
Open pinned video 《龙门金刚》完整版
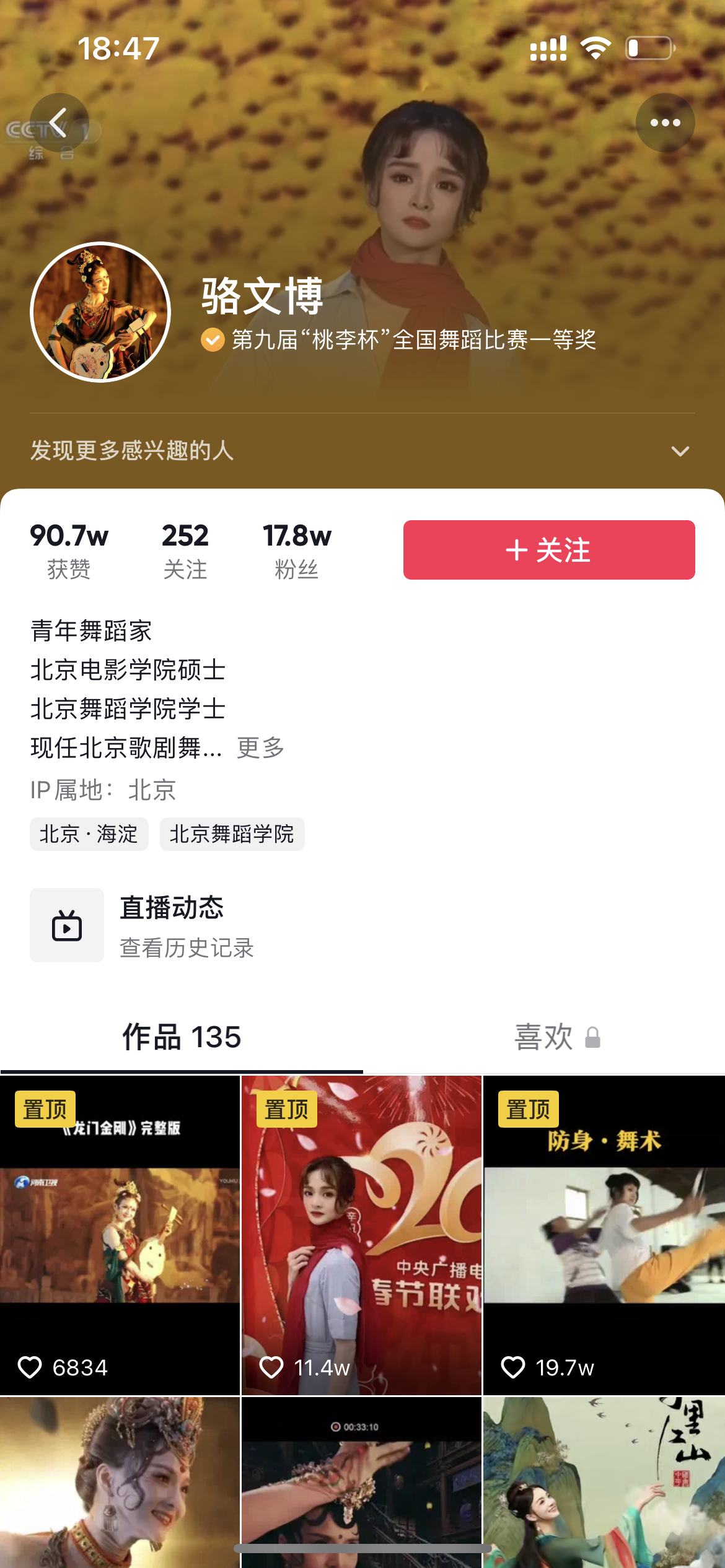120,1235
